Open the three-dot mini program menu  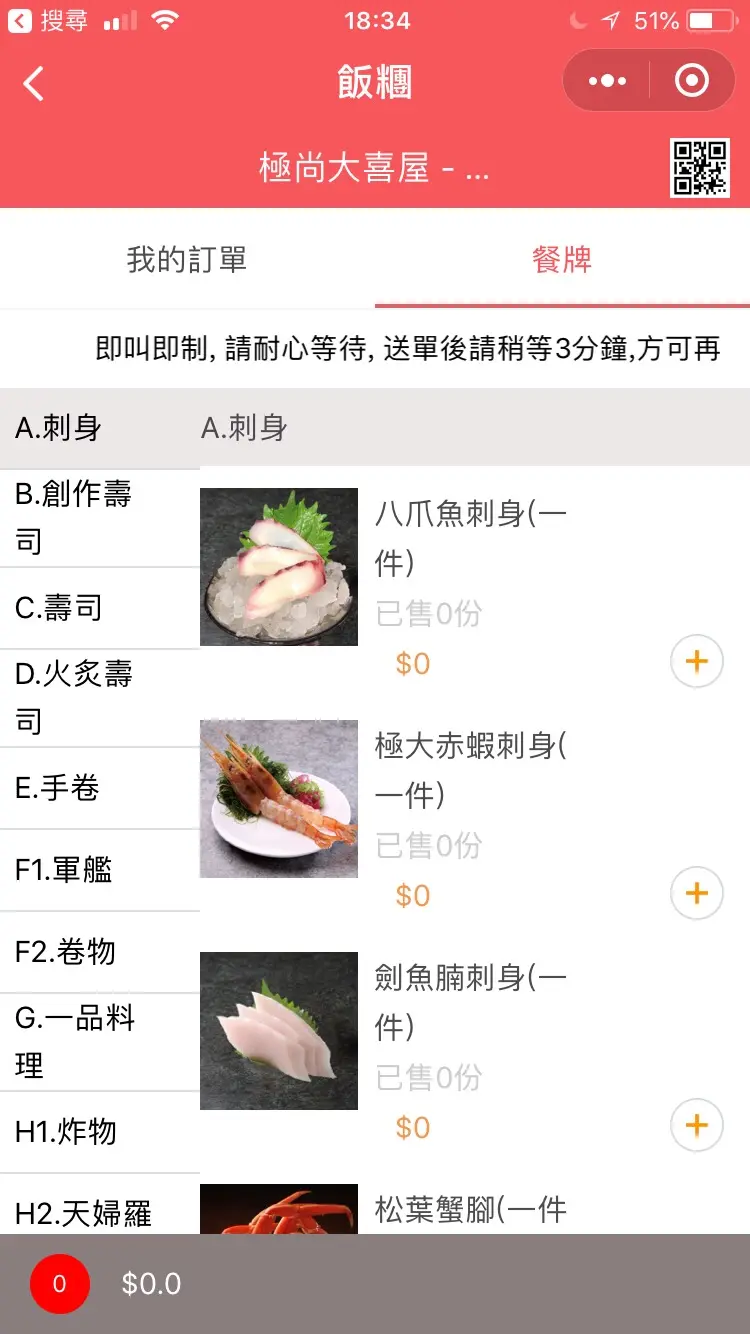tap(607, 81)
